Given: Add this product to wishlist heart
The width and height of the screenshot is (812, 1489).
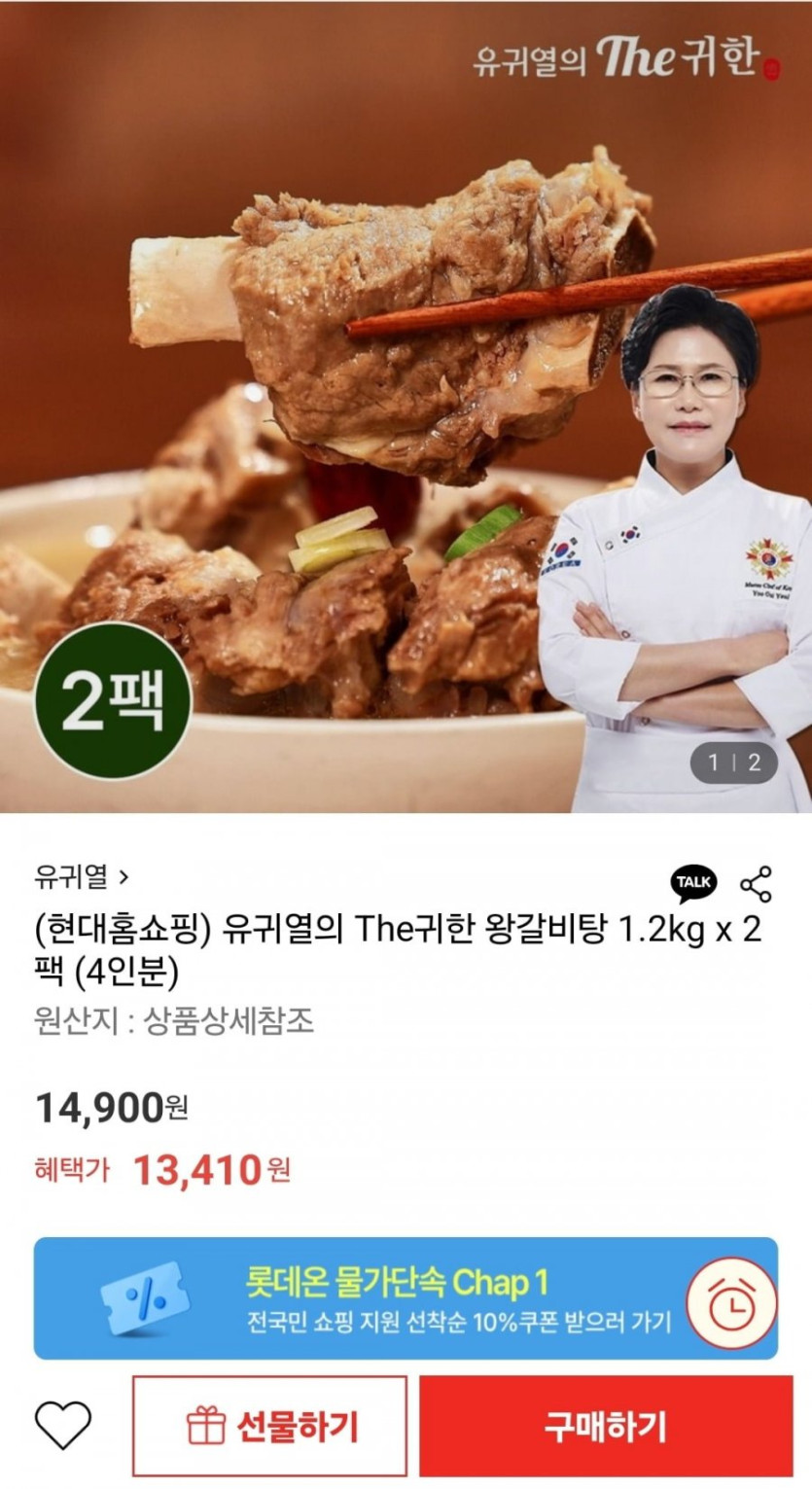Looking at the screenshot, I should point(63,1427).
